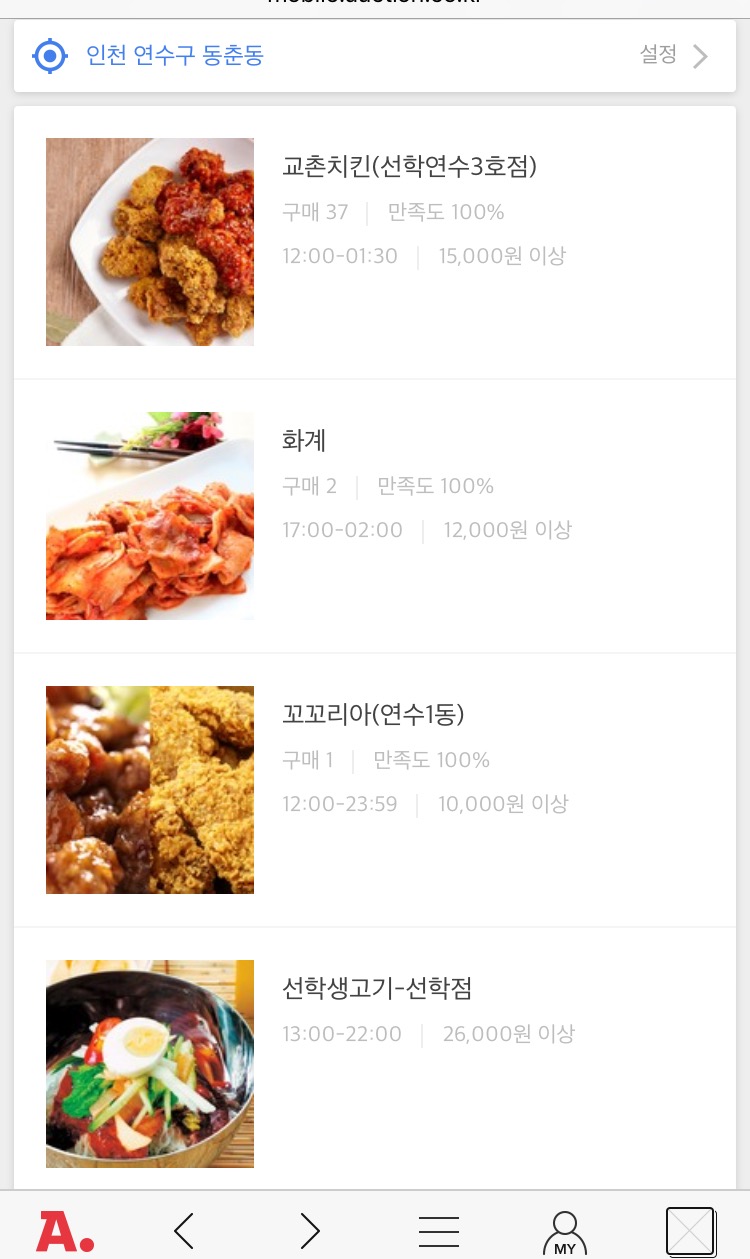
Task: Select the 화계 restaurant
Action: pyautogui.click(x=304, y=441)
